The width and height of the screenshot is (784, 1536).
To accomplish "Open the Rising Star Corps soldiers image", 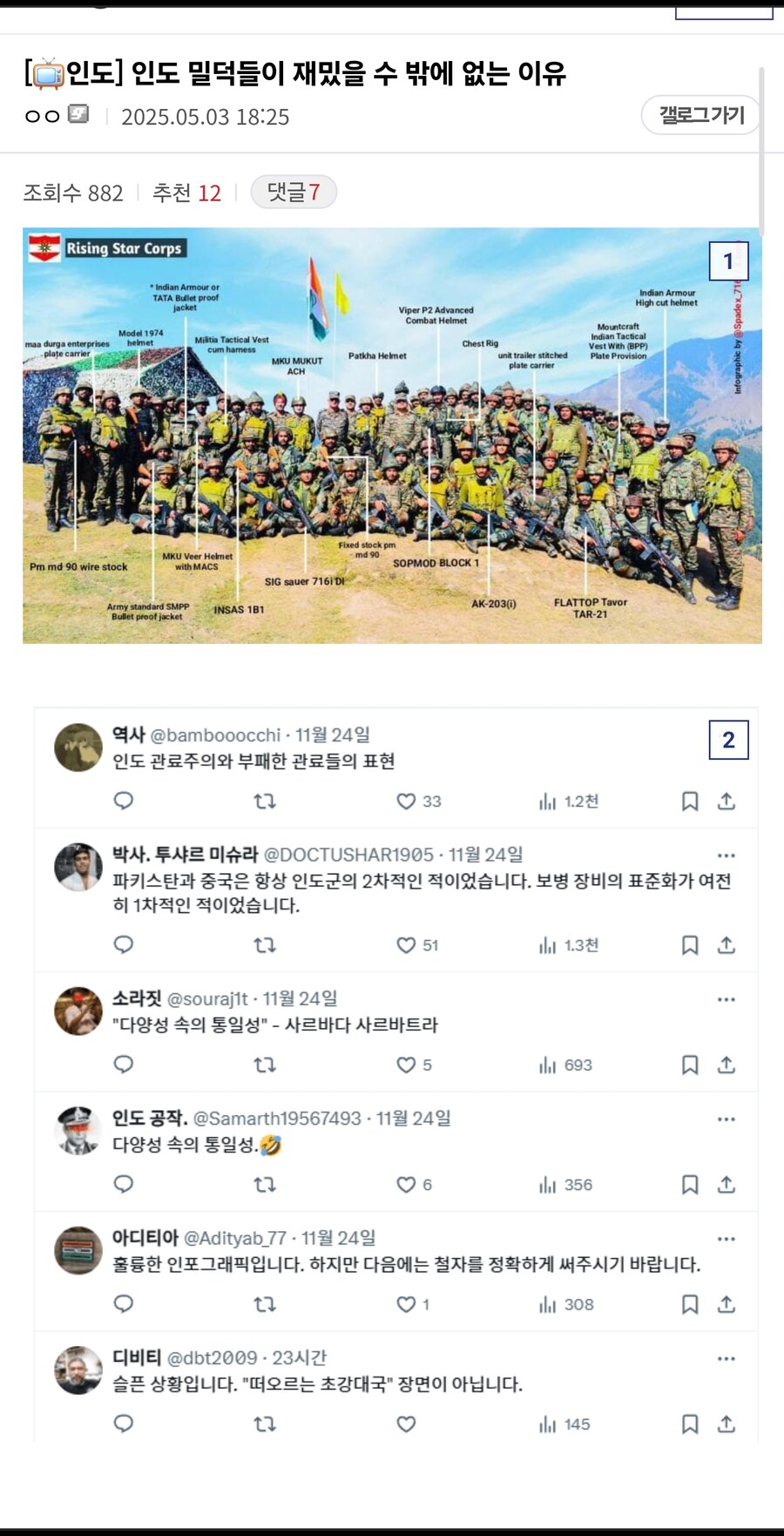I will (x=392, y=436).
